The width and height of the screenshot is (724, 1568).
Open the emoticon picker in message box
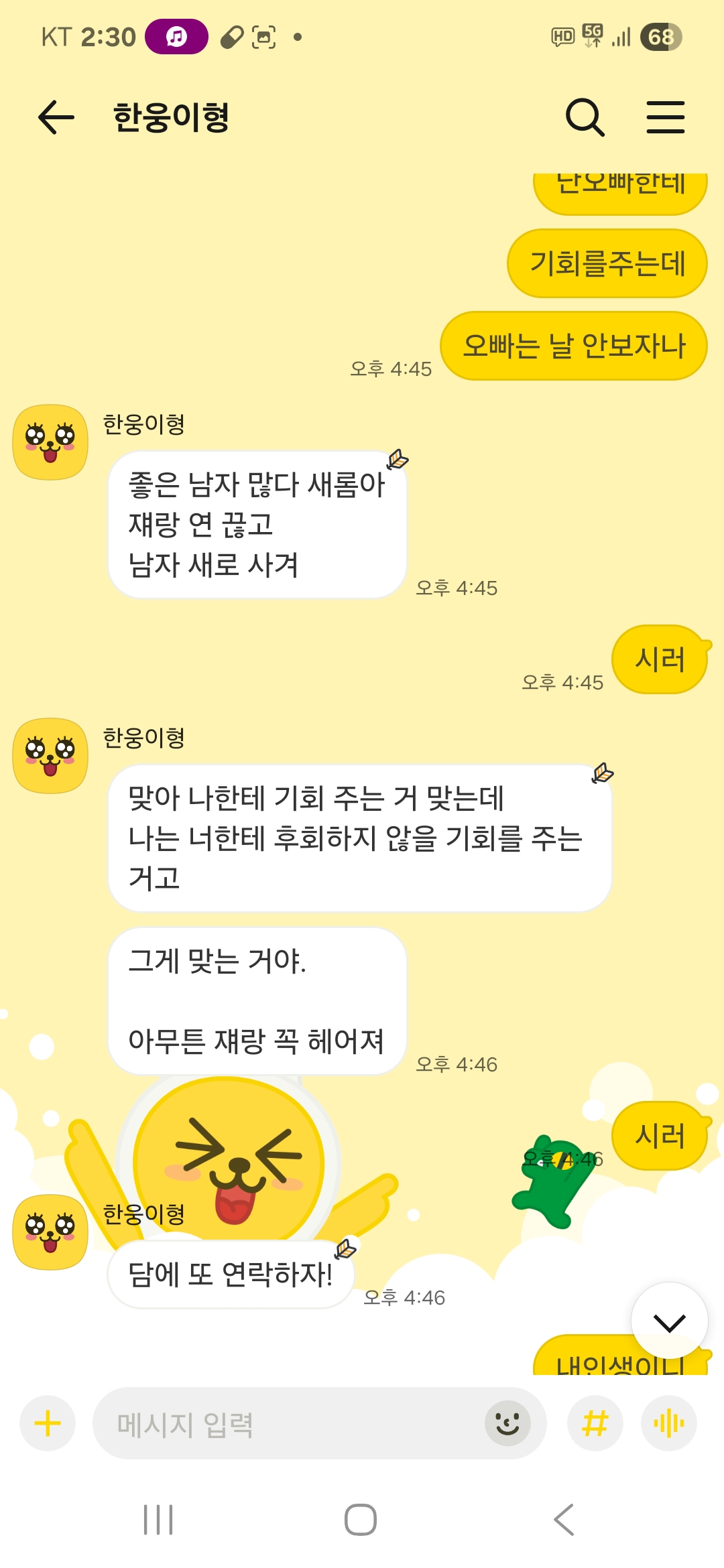tap(507, 1423)
